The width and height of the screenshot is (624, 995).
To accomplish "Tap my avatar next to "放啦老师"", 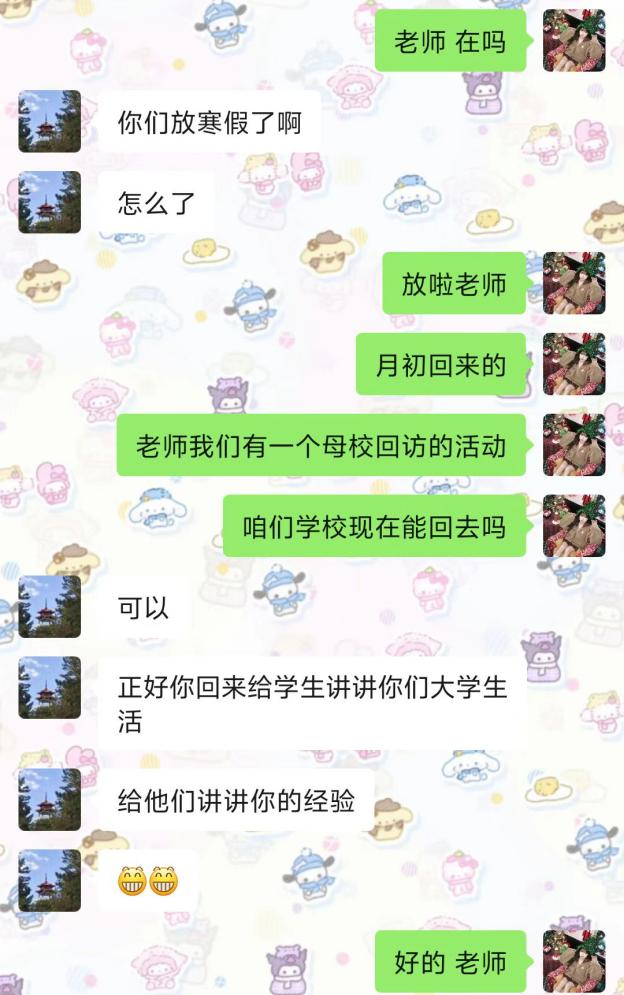I will point(574,283).
